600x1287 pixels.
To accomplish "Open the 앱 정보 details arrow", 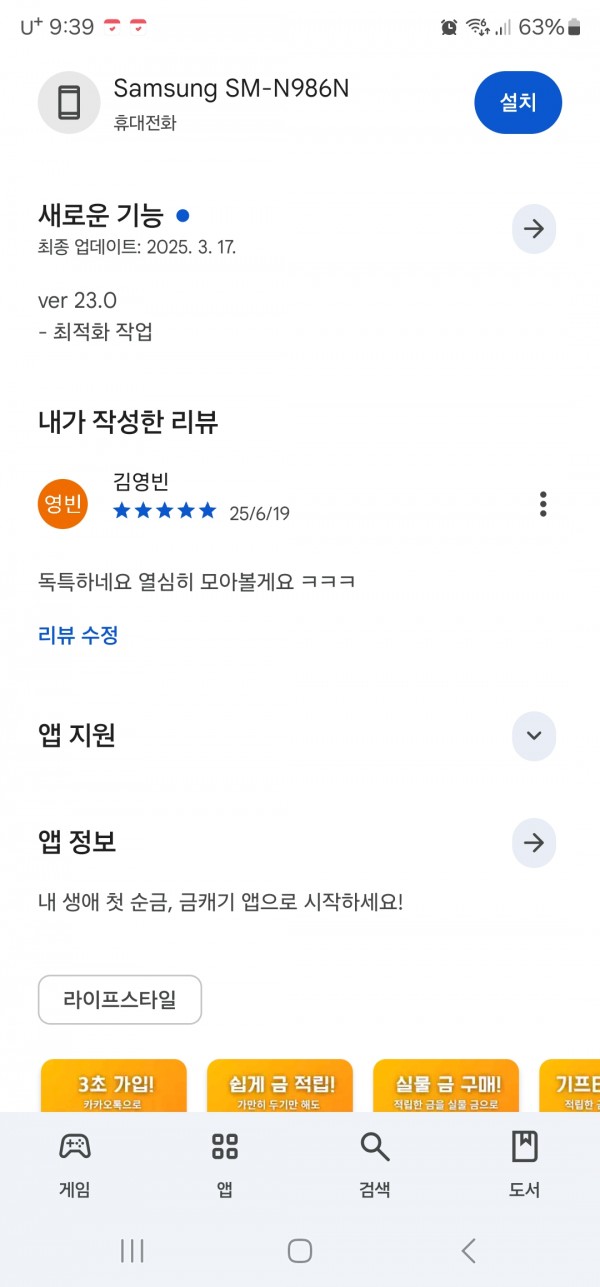I will (534, 843).
